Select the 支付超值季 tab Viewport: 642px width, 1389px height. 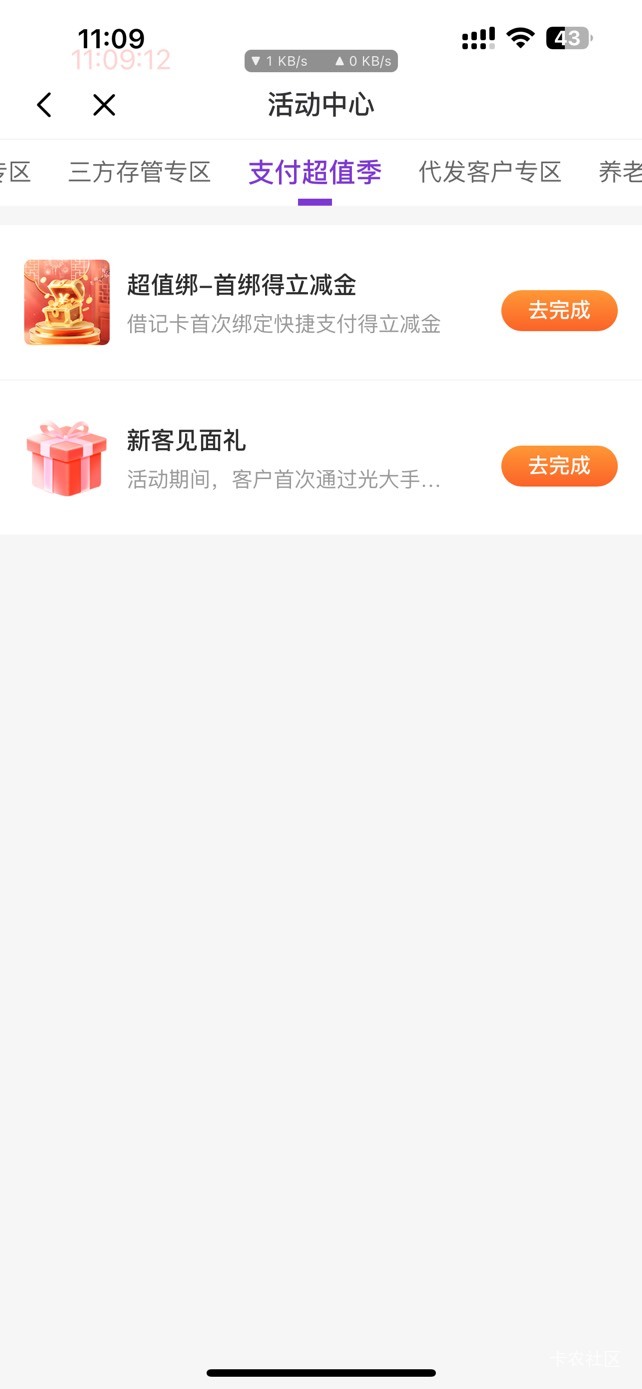tap(315, 172)
